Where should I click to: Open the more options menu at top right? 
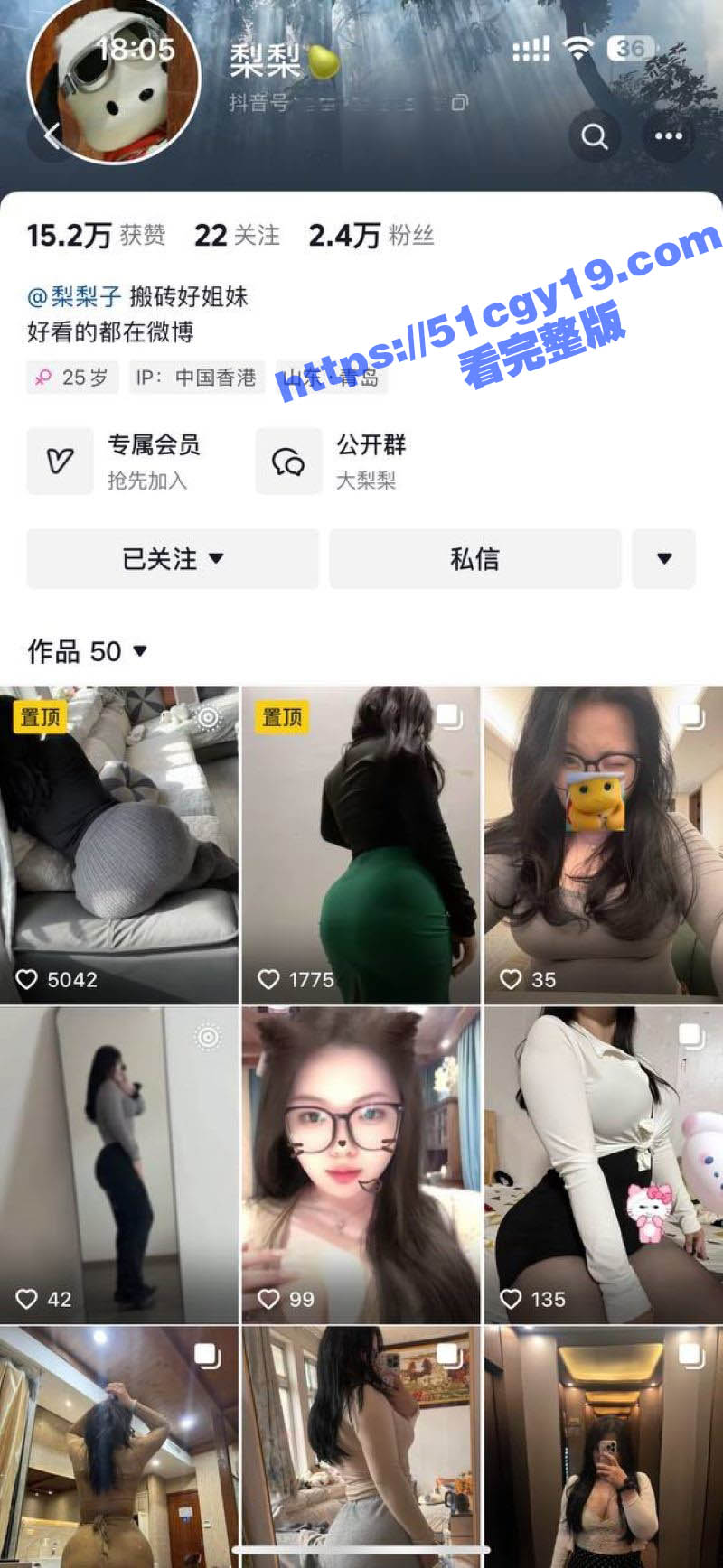click(x=668, y=135)
